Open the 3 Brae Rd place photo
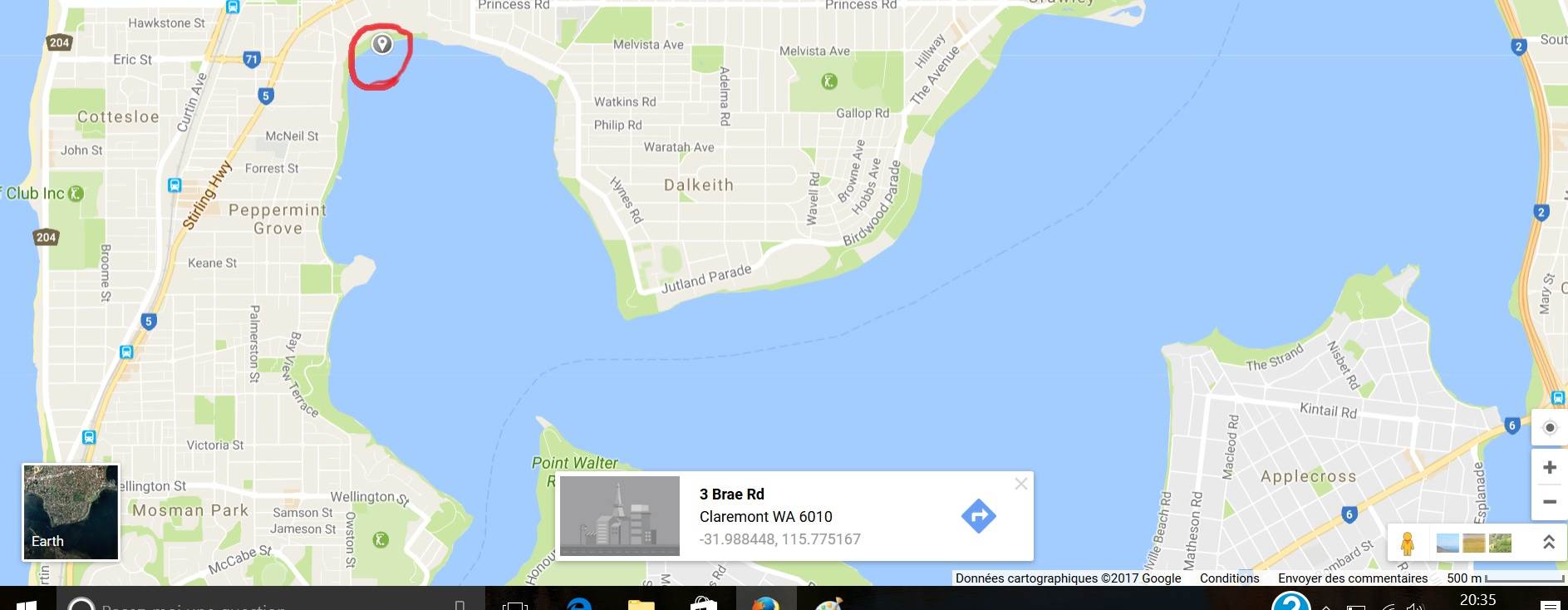 coord(620,516)
